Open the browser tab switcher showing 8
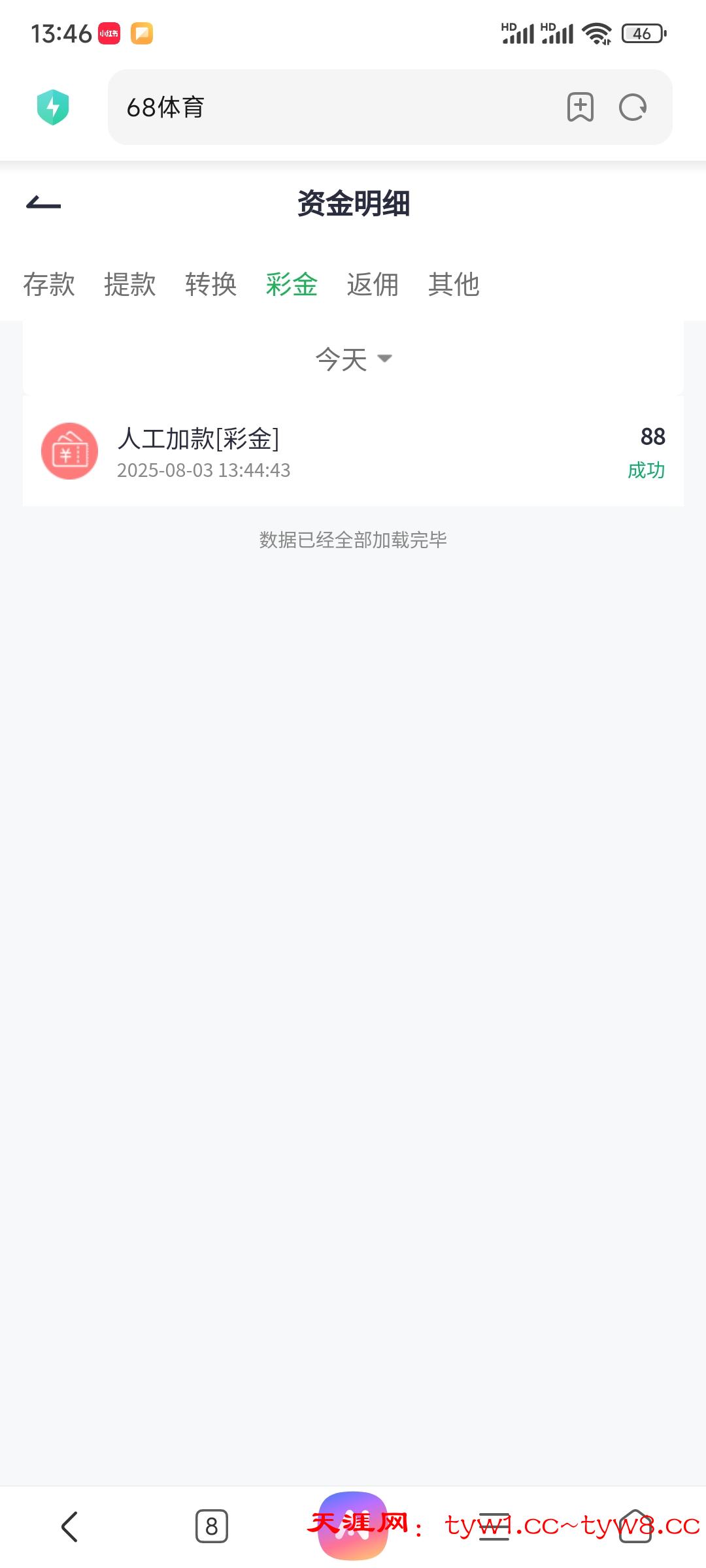 [212, 1526]
